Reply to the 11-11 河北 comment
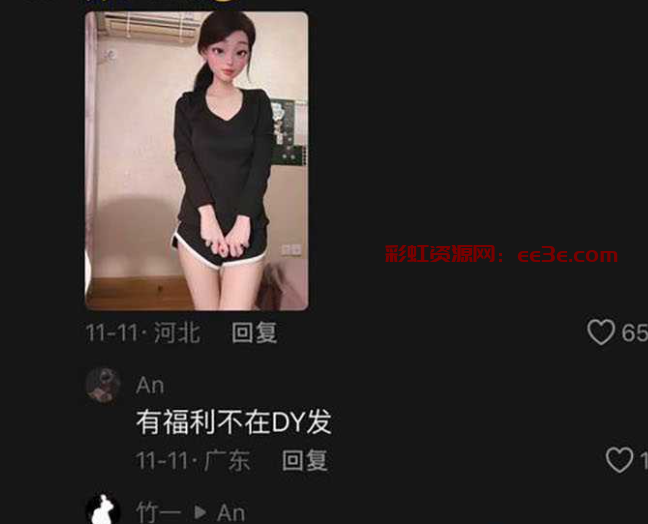 (254, 333)
